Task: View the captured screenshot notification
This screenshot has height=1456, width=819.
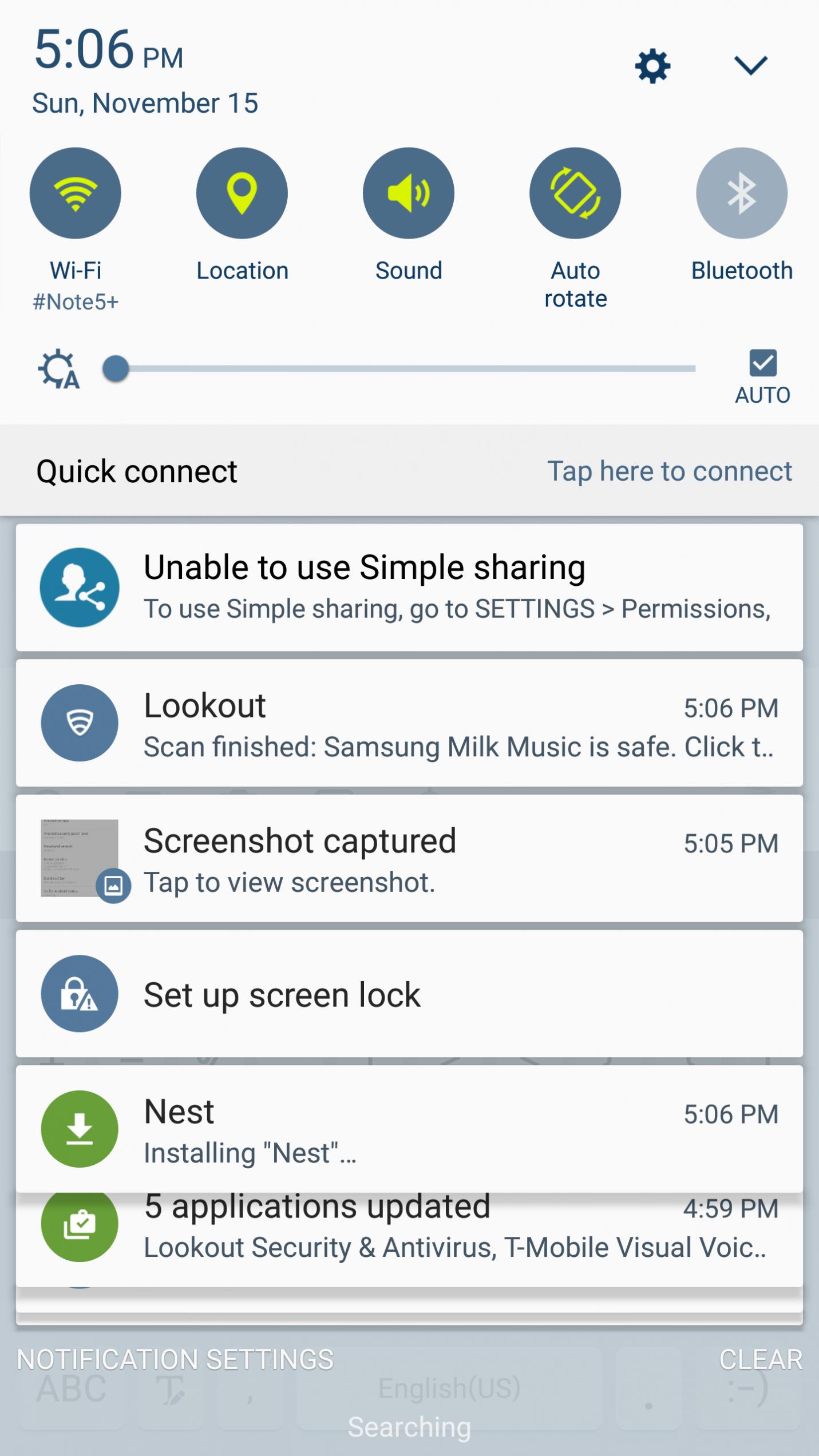Action: [409, 859]
